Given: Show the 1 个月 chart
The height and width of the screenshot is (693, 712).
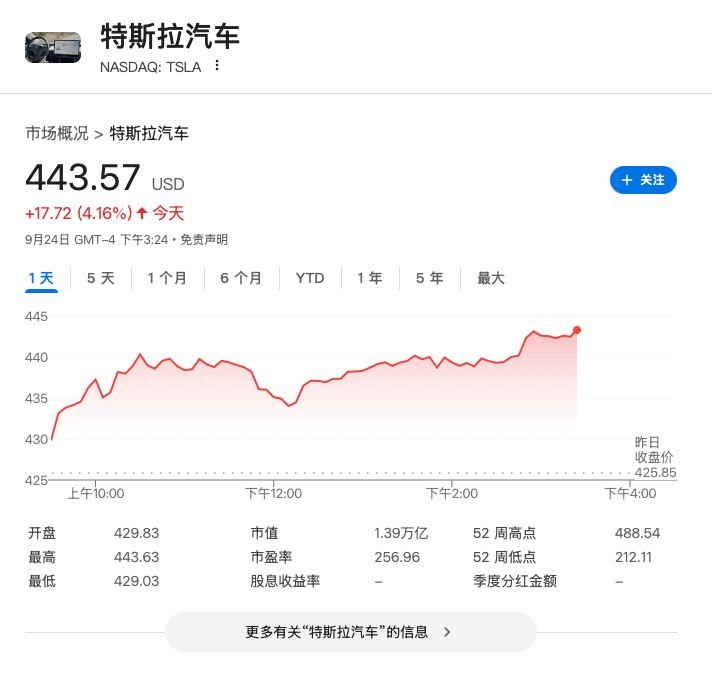Looking at the screenshot, I should [x=167, y=278].
